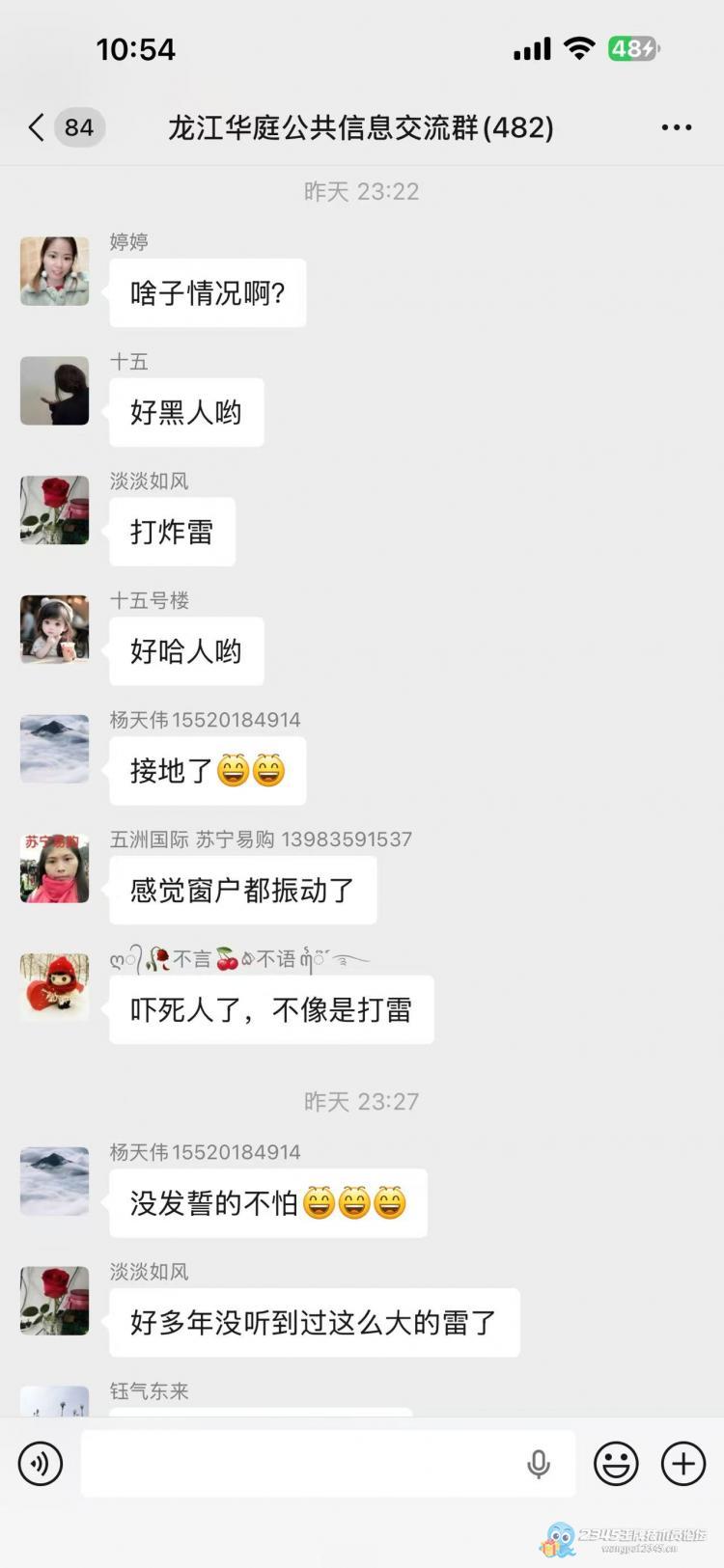Open 淡淡如风's avatar beside "打炸雷"
724x1568 pixels.
(x=55, y=509)
